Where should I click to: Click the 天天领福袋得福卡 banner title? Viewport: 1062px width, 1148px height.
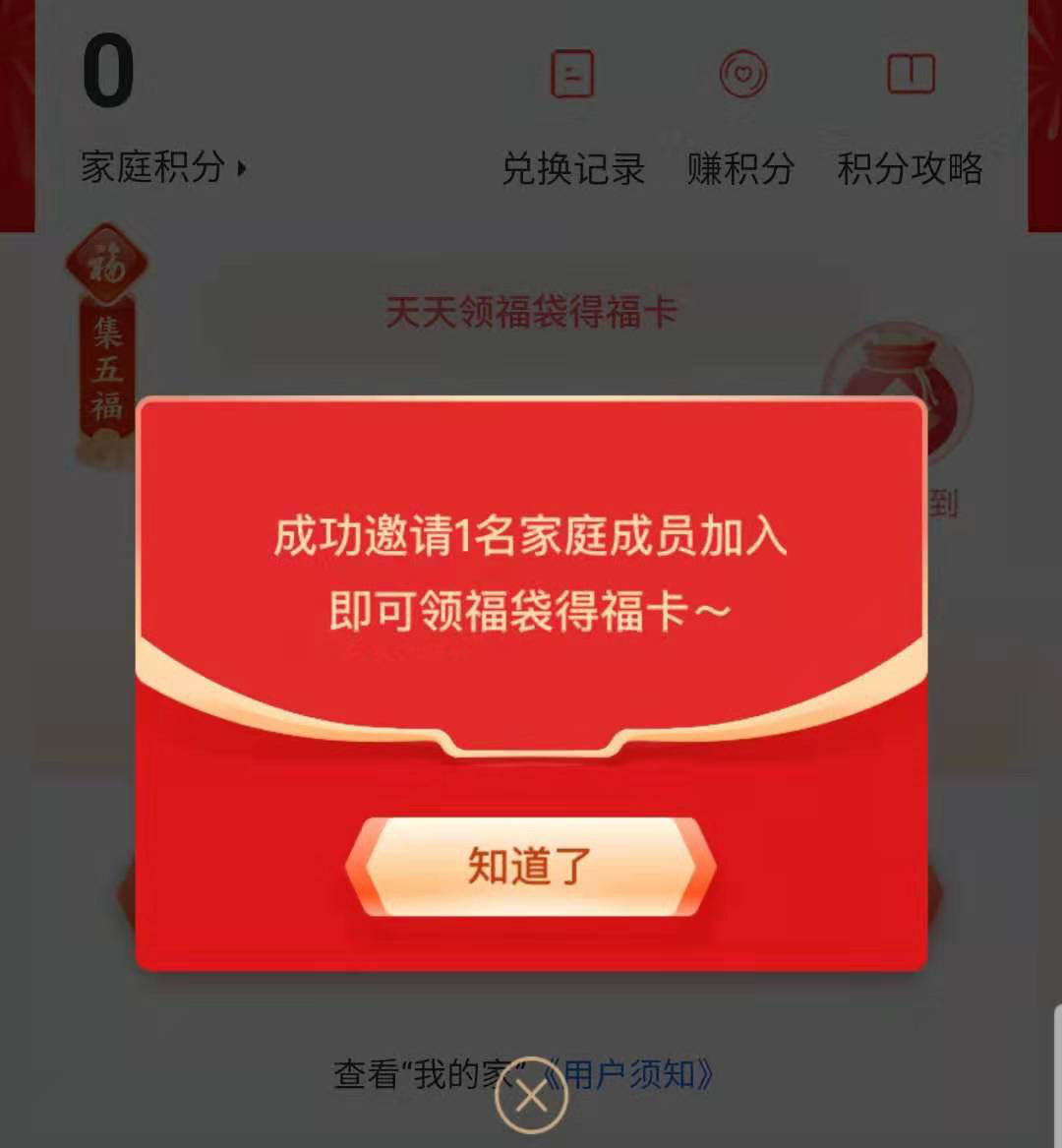click(x=531, y=310)
